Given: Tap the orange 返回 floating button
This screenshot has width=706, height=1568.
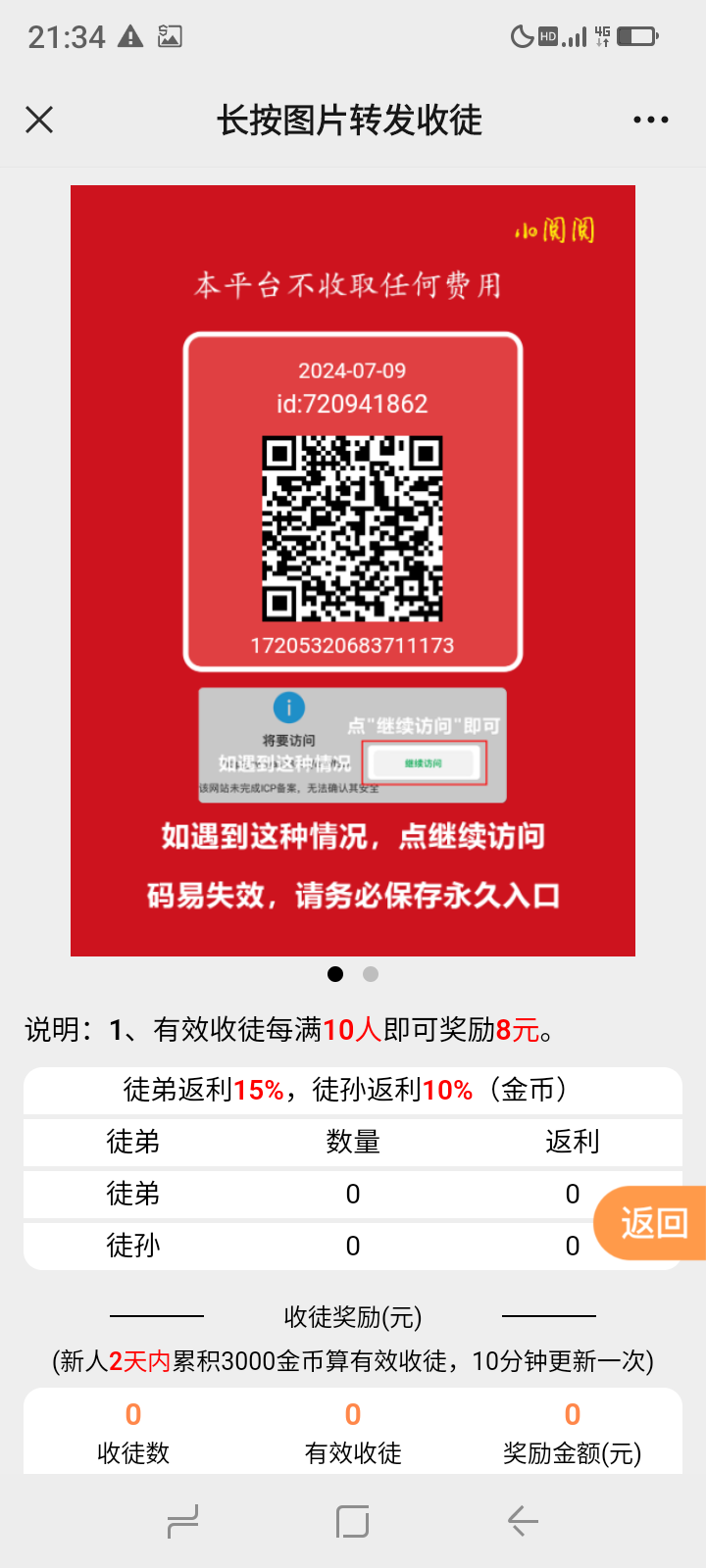Looking at the screenshot, I should pyautogui.click(x=652, y=1222).
